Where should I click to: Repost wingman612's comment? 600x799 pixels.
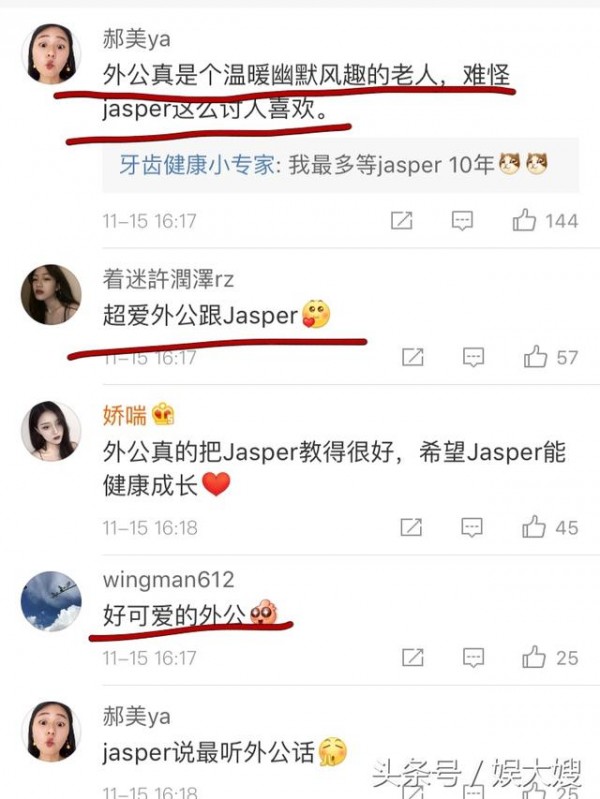tap(412, 657)
